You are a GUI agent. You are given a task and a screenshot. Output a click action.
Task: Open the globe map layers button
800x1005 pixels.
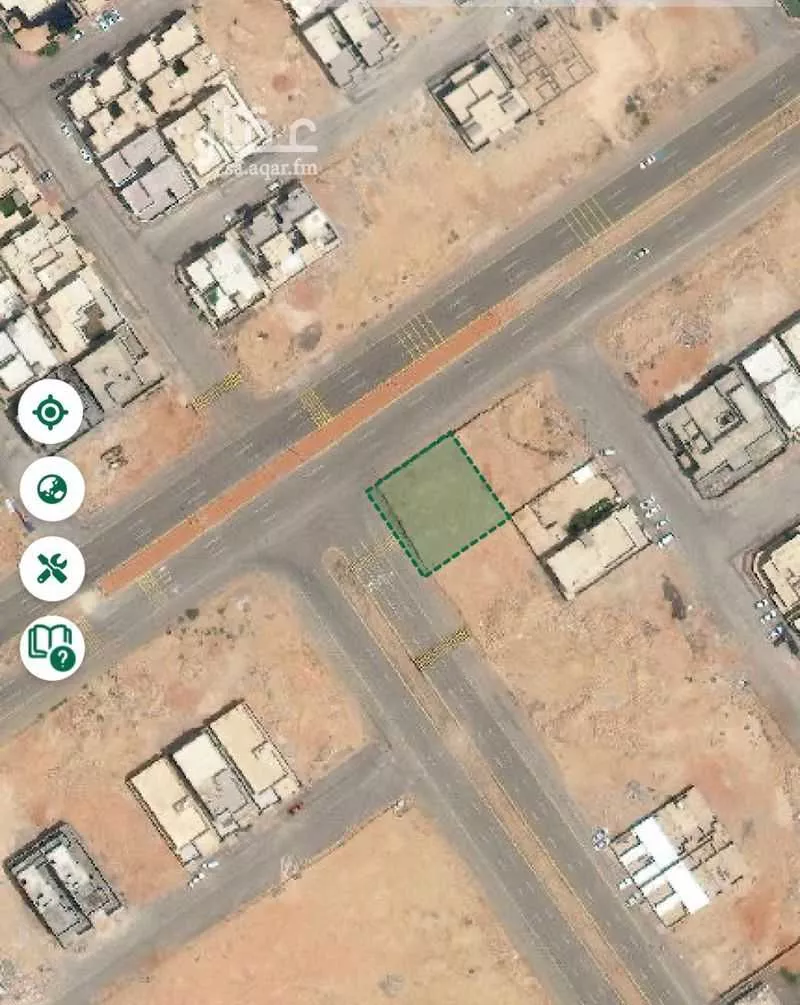point(51,489)
